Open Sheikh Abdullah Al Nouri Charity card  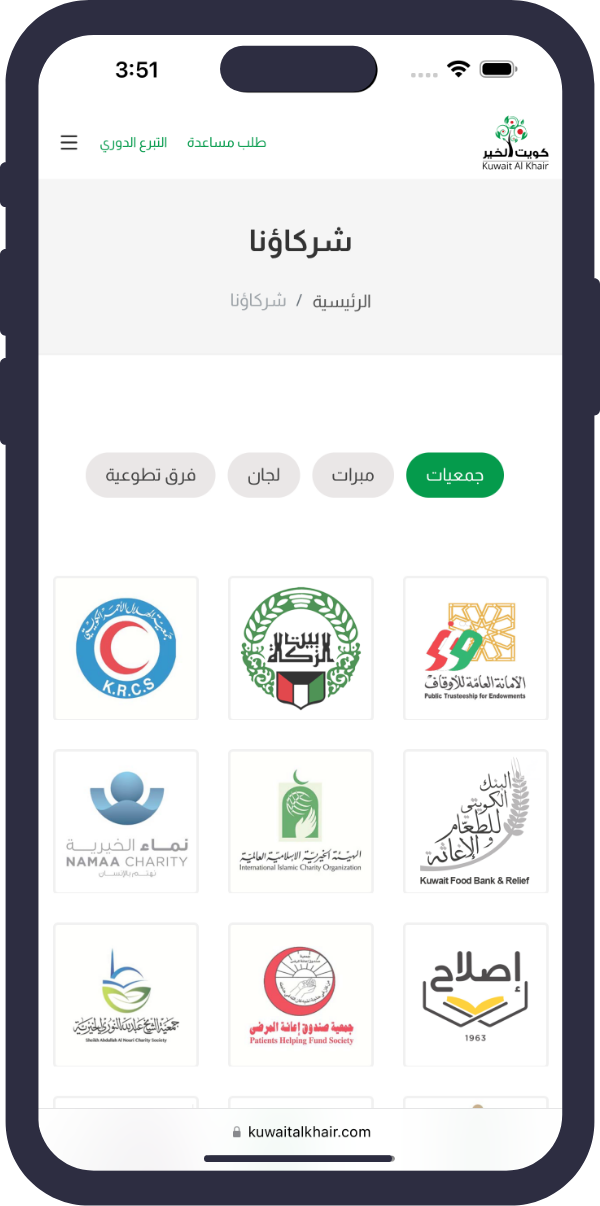coord(126,994)
